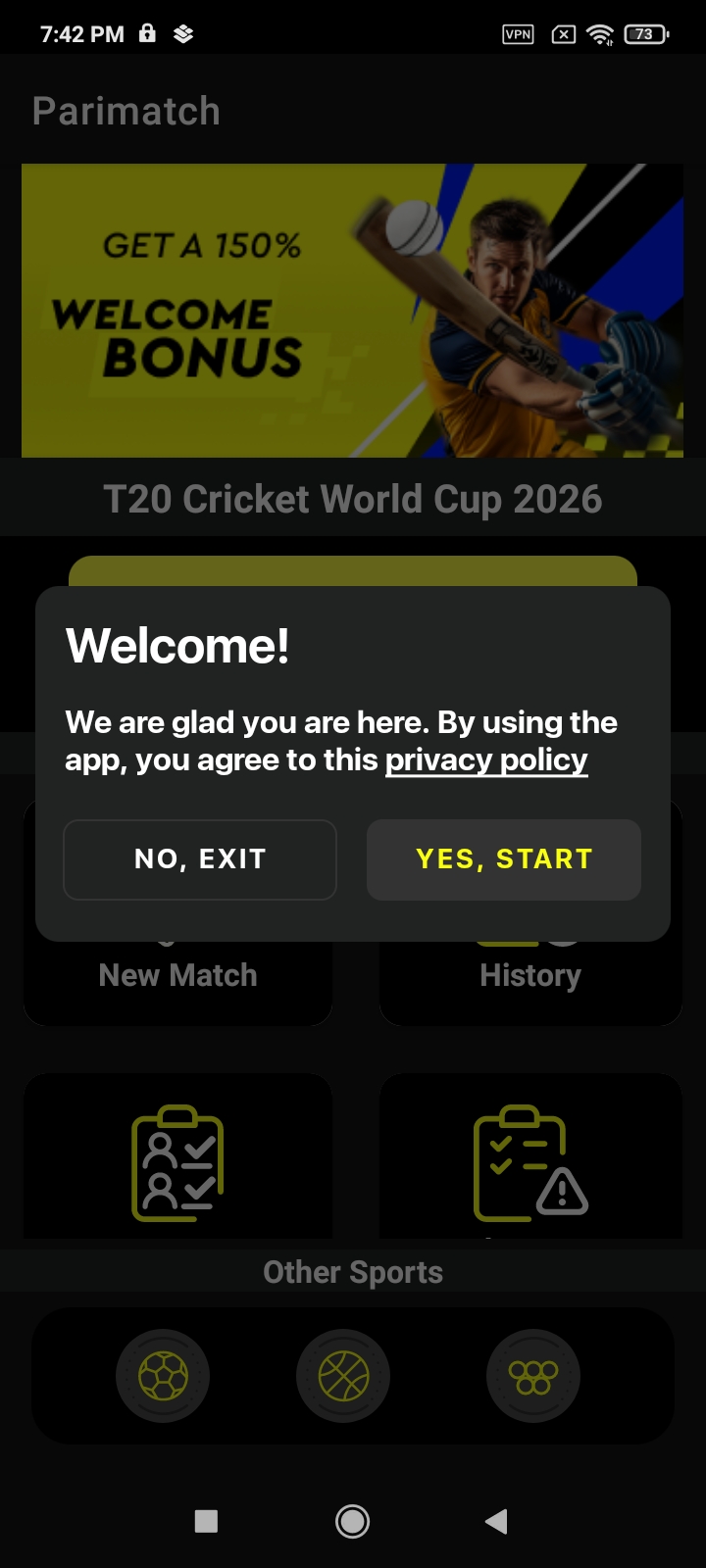Go back with the system back button
Viewport: 706px width, 1568px height.
[496, 1521]
